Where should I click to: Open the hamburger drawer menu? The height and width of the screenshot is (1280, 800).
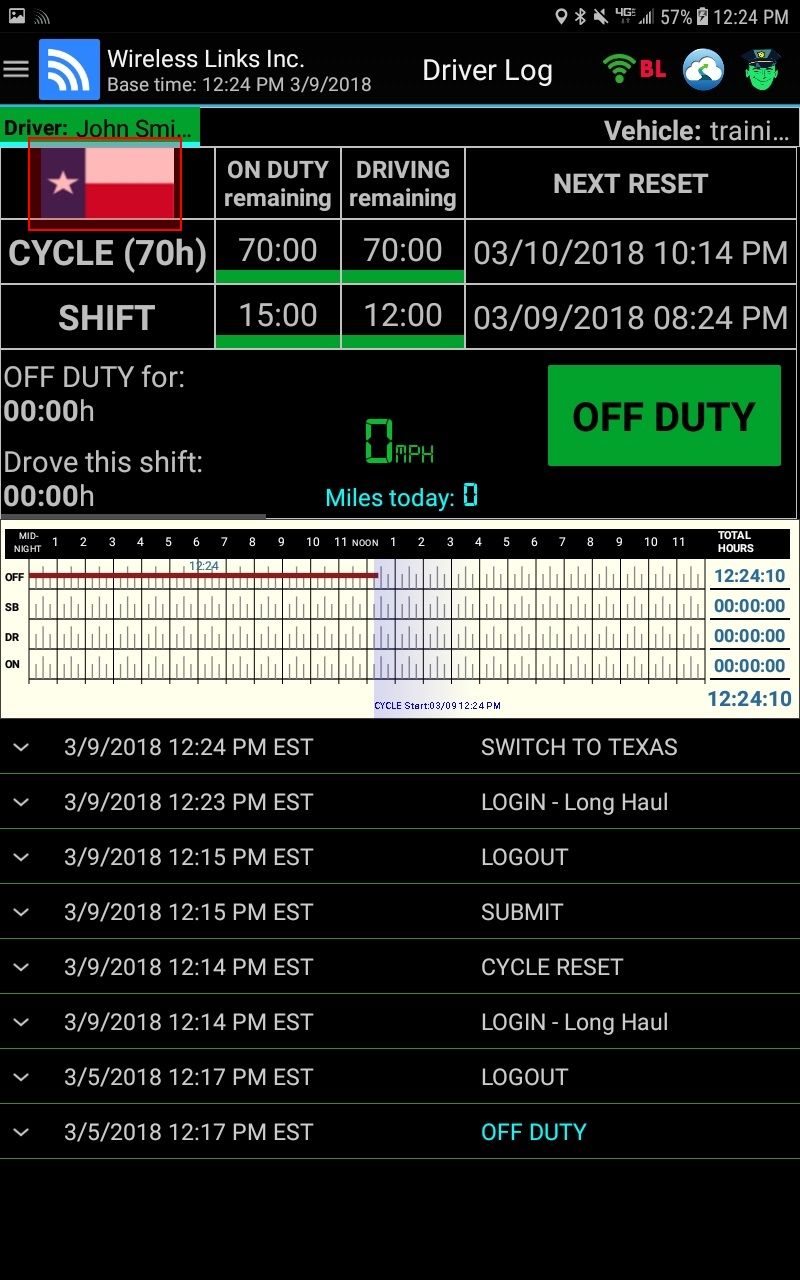point(16,69)
